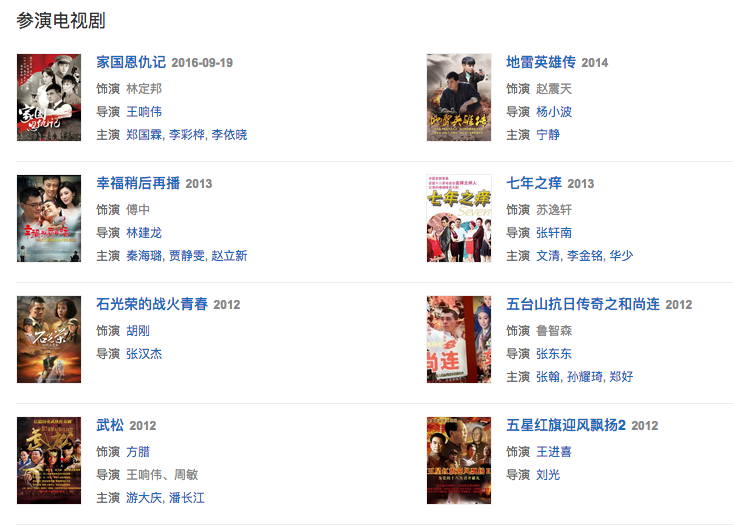Open the 五星红旗迎风飘扬2 title link
733x530 pixels.
coord(565,425)
